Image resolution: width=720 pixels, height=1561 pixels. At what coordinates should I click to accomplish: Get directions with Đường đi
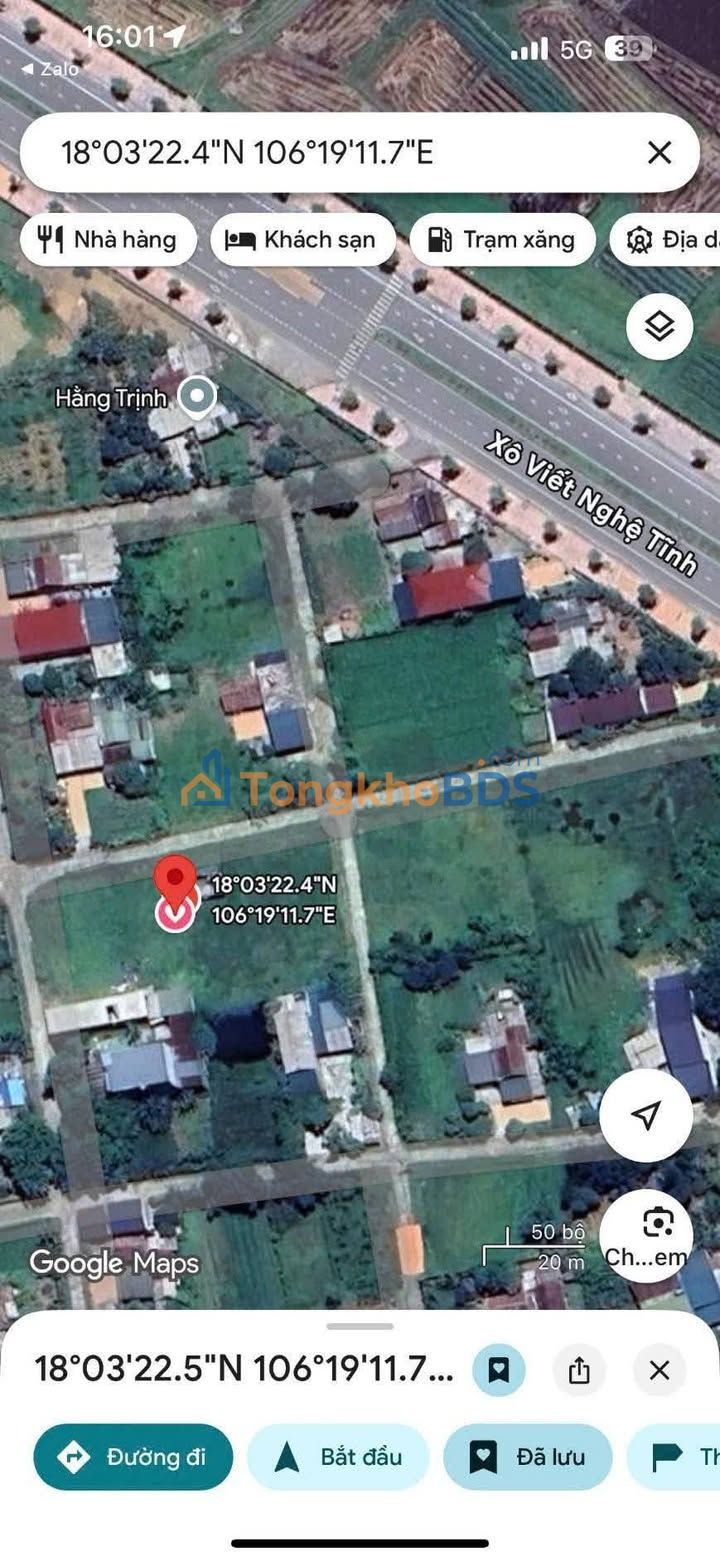pos(133,1457)
